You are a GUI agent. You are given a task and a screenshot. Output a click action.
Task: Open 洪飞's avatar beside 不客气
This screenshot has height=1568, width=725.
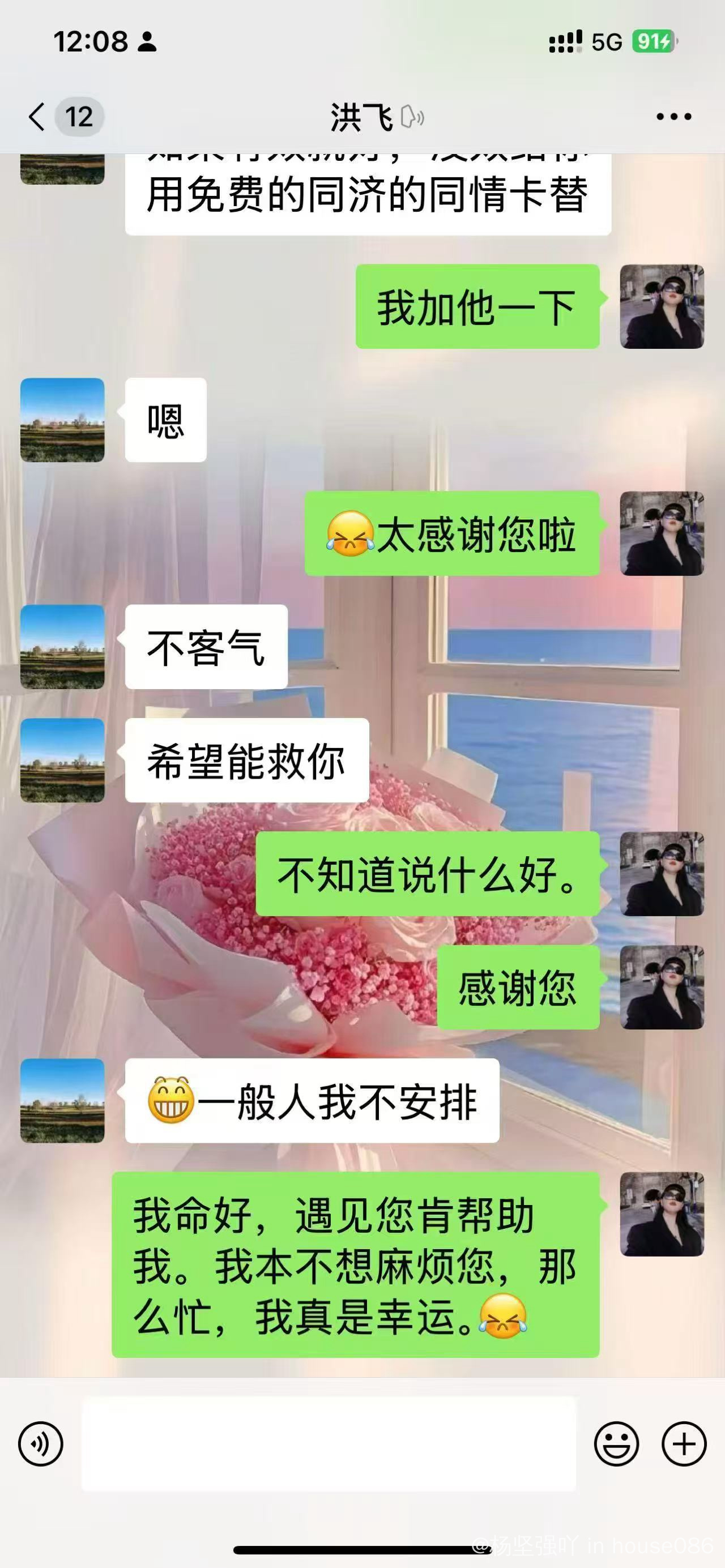62,647
